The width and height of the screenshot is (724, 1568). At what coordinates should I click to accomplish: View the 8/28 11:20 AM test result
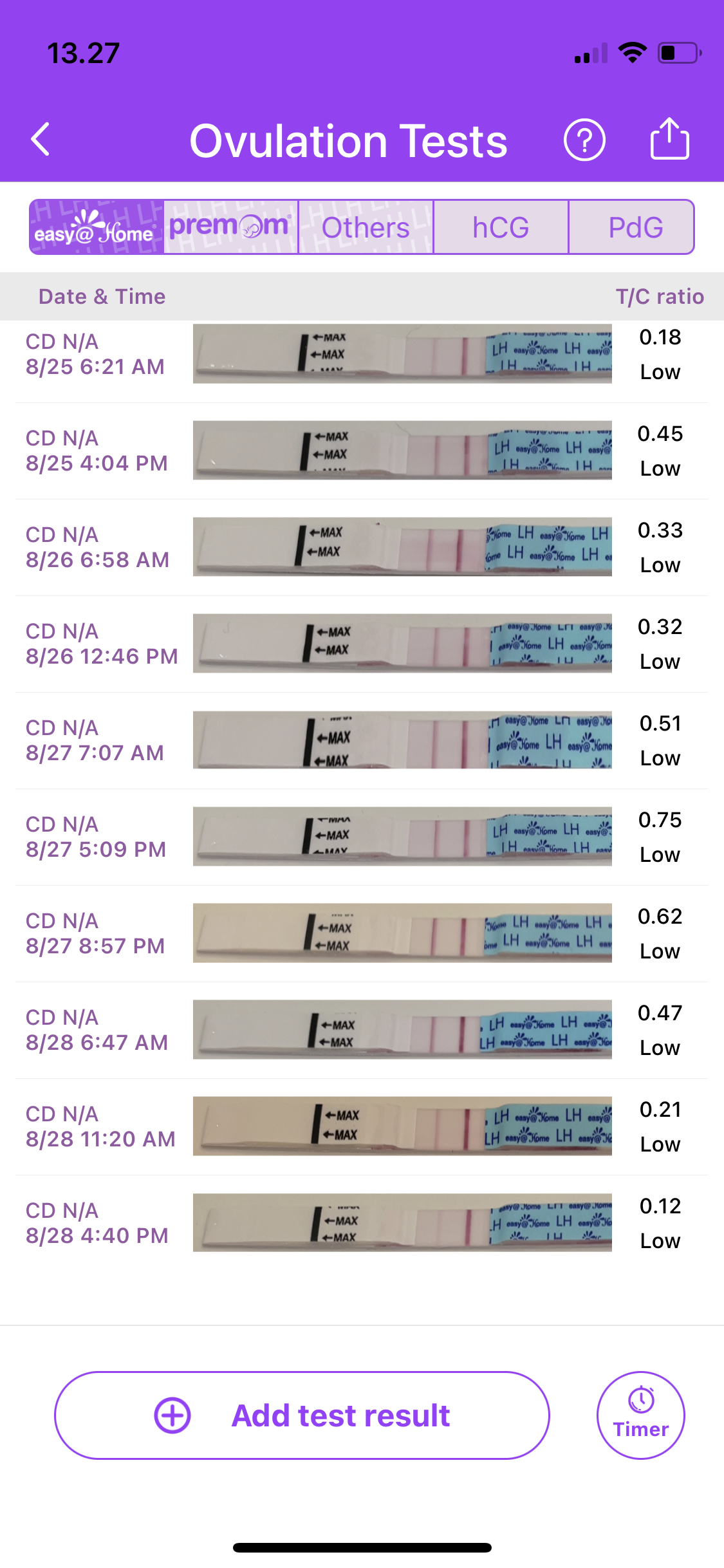coord(362,1126)
